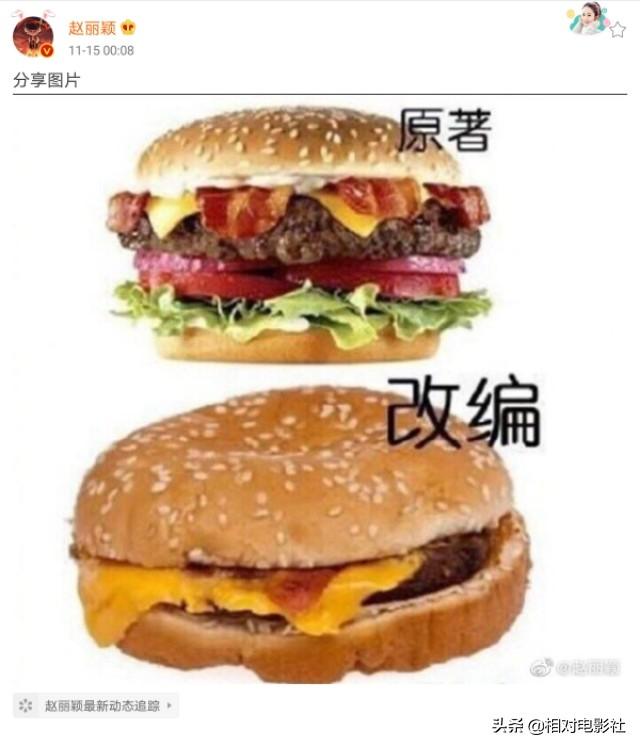Open 赵丽颖's profile avatar
The width and height of the screenshot is (640, 748).
tap(32, 36)
